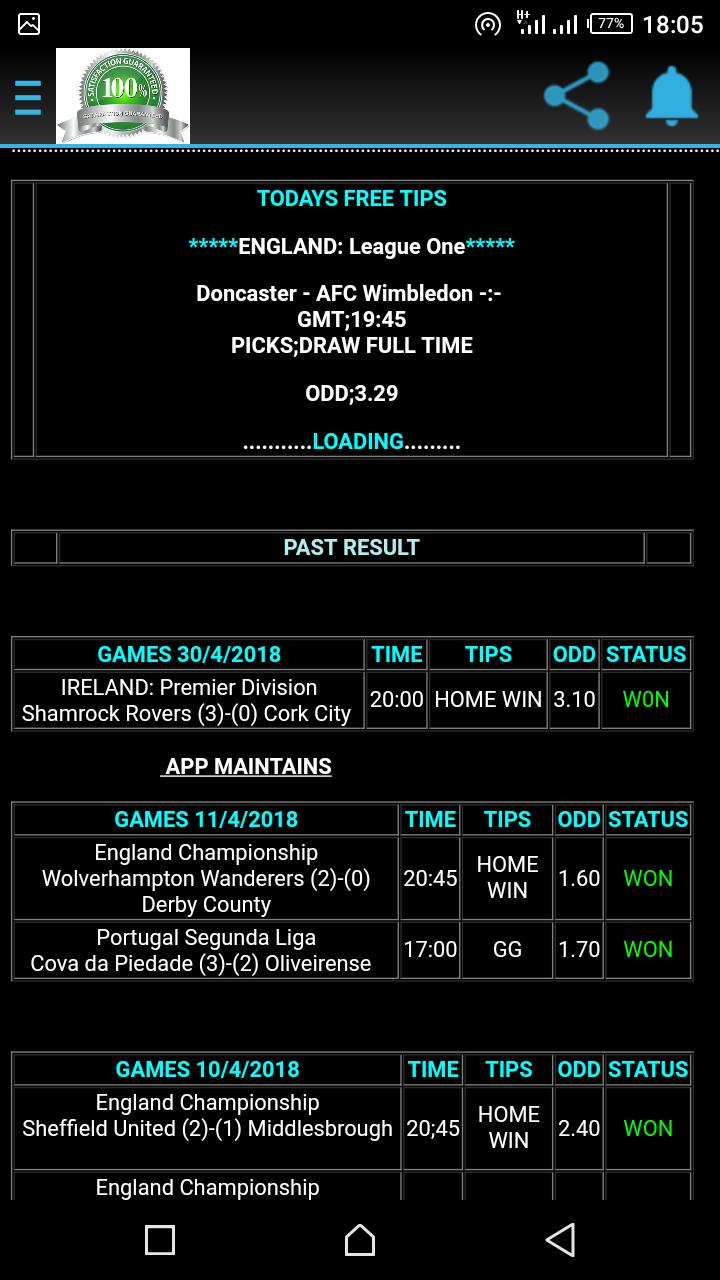
Task: Share this tips app
Action: pos(577,96)
